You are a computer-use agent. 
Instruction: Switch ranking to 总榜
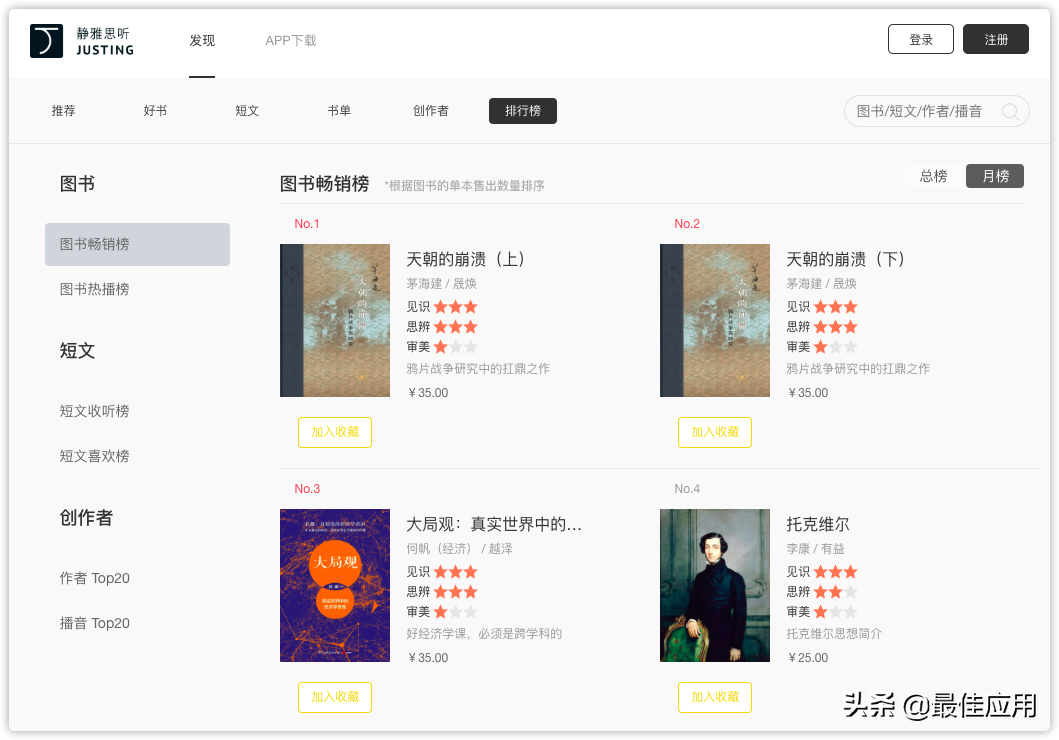click(933, 176)
